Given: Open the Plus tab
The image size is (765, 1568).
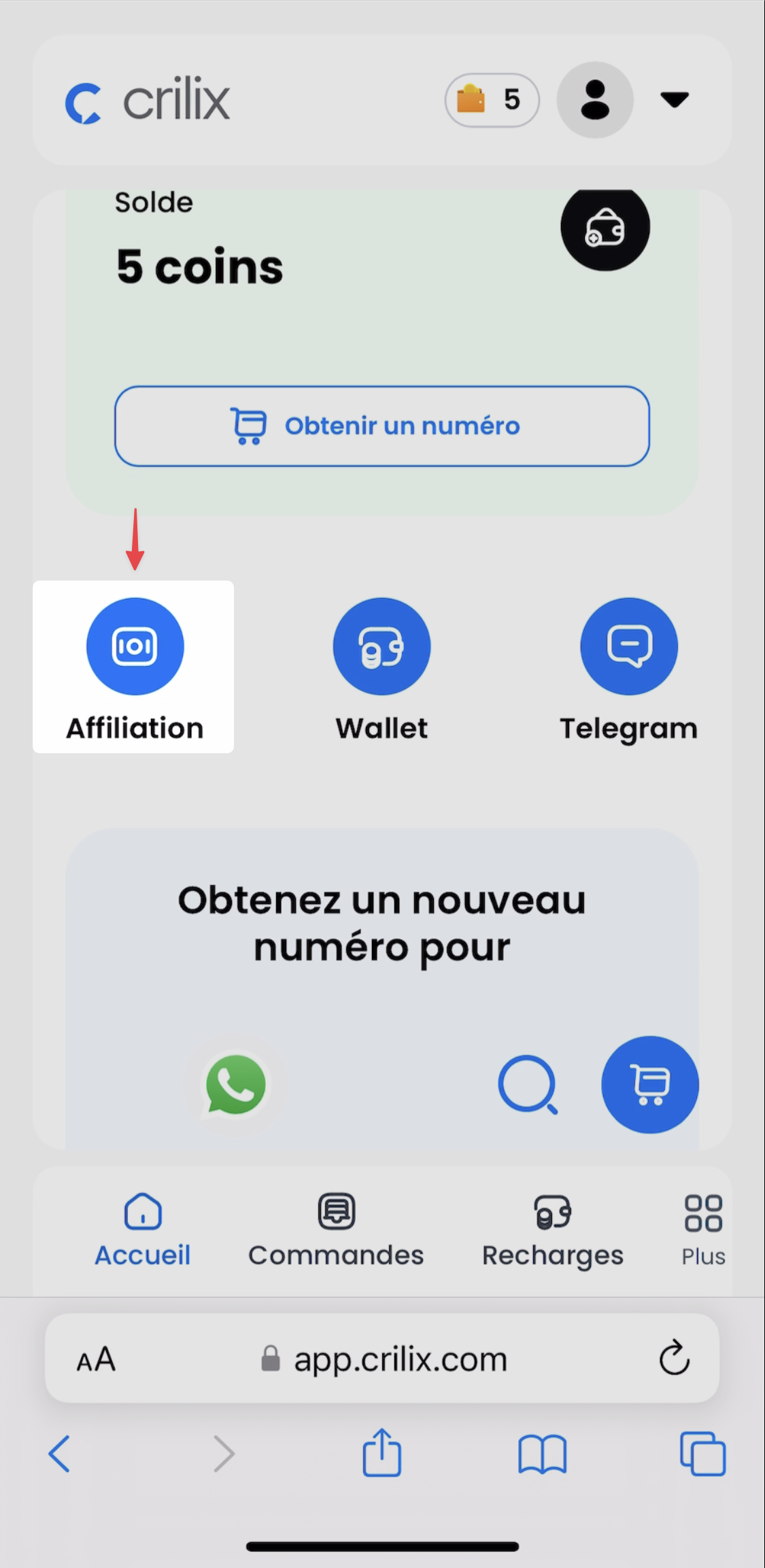Looking at the screenshot, I should point(703,1231).
